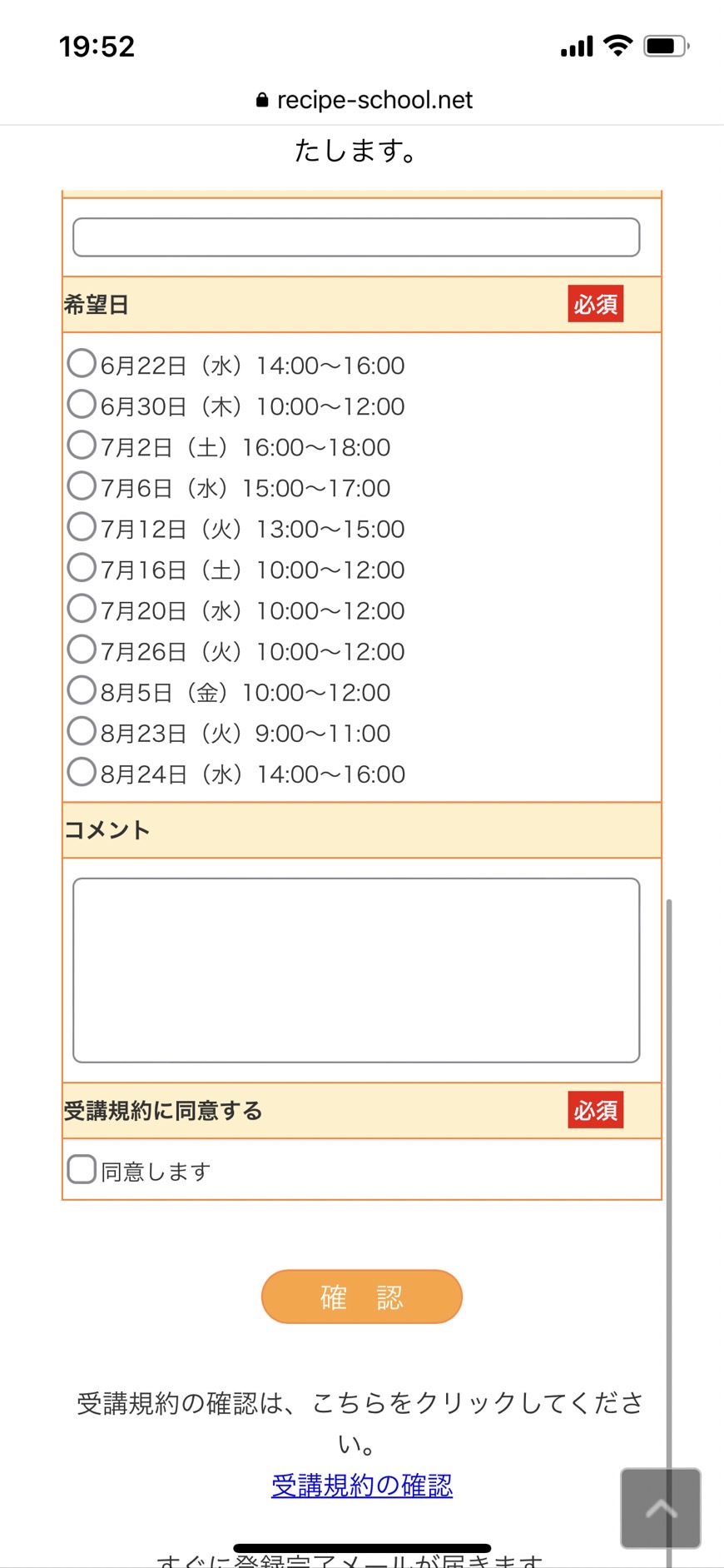Pick 7月20日（水）10:00〜12:00 slot
Screen dimensions: 724x1568
pyautogui.click(x=82, y=608)
